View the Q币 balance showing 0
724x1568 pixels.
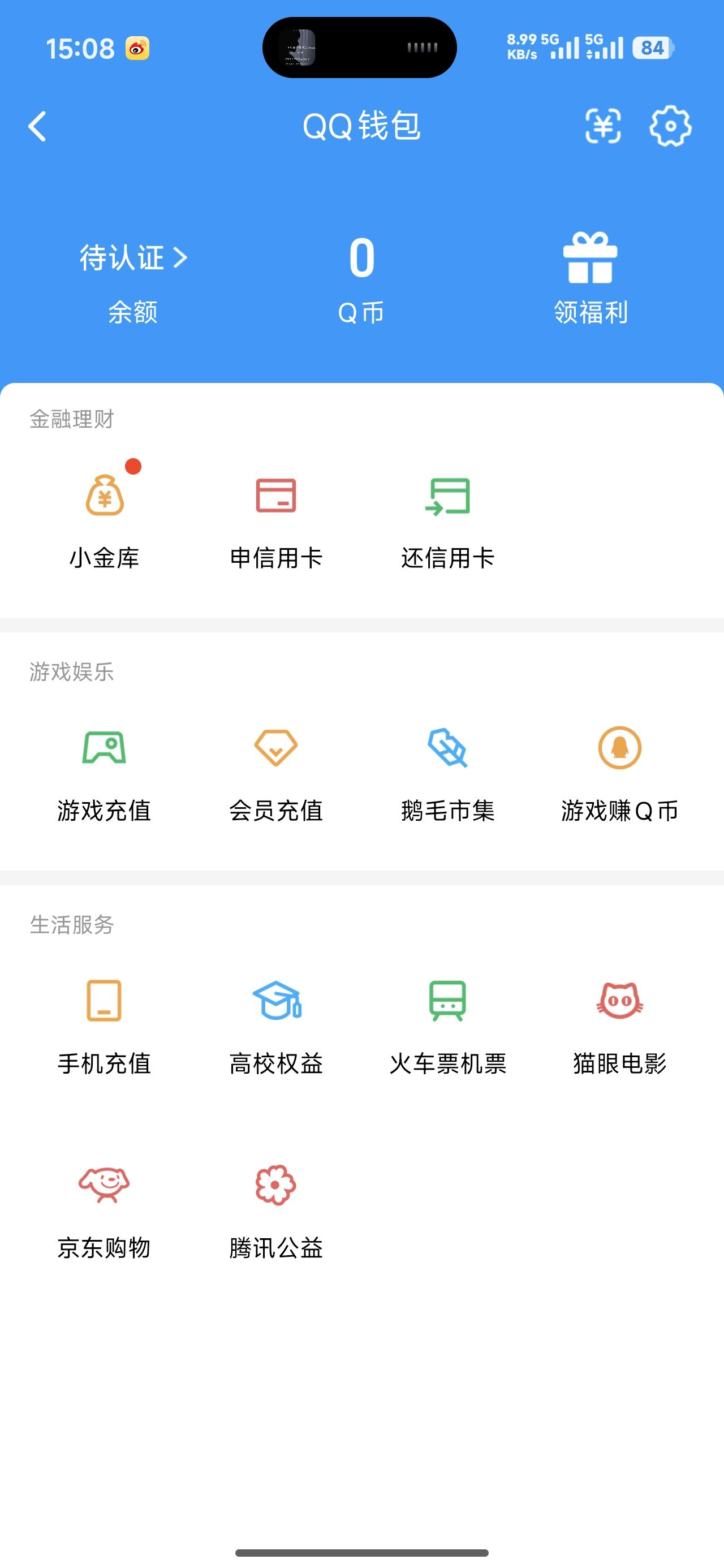click(x=360, y=258)
